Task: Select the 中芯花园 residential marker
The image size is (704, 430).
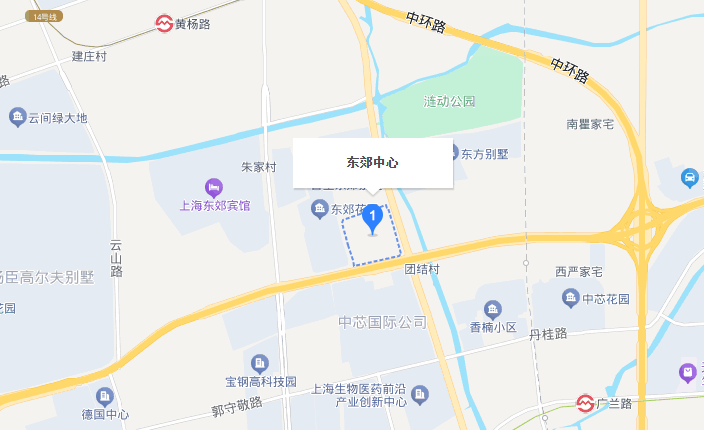Action: (x=570, y=297)
